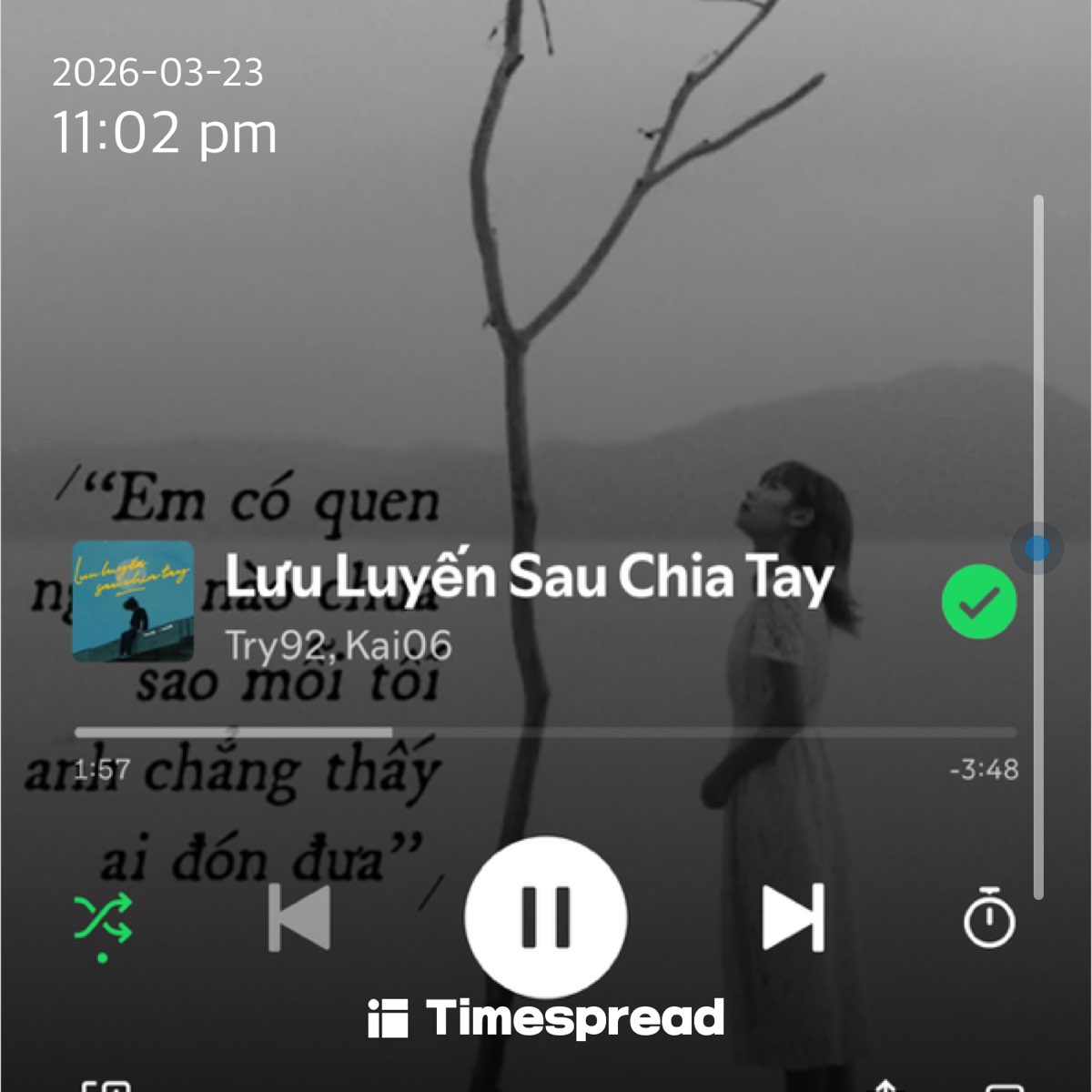Open the sleep timer
This screenshot has height=1092, width=1092.
989,918
